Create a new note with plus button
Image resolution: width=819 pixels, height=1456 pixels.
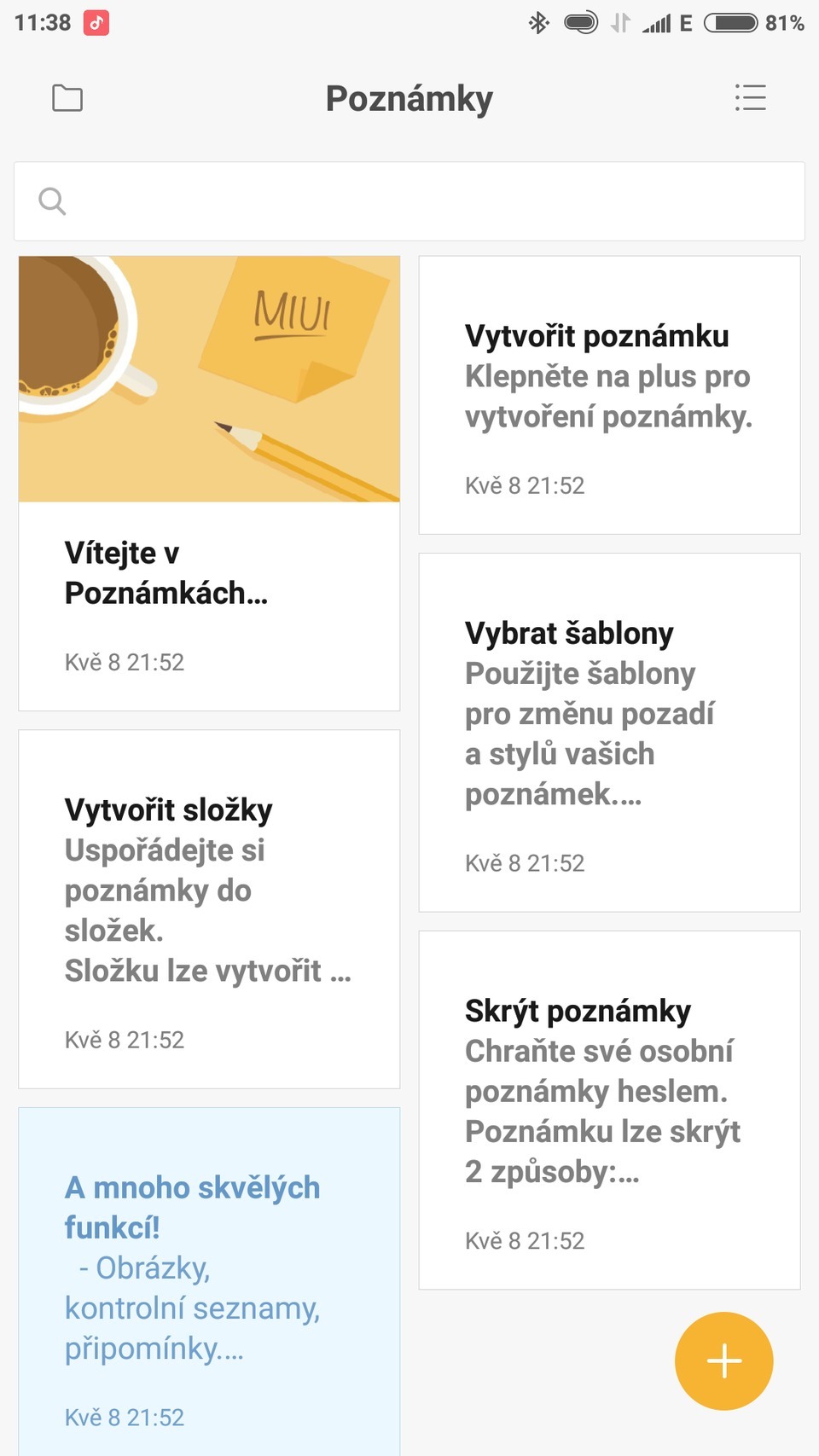tap(723, 1360)
